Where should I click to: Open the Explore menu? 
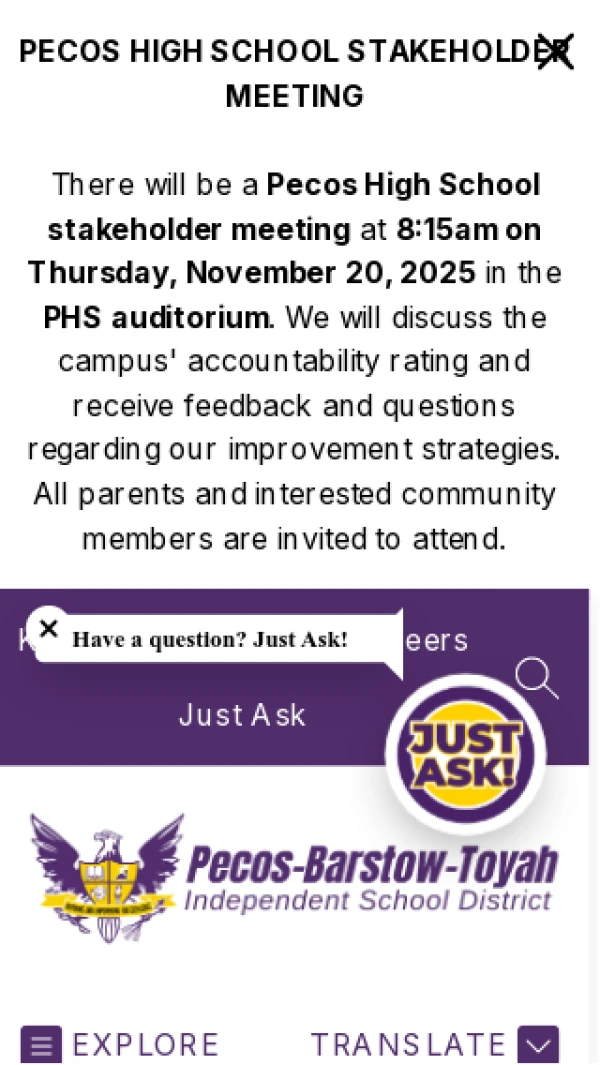[x=120, y=1045]
